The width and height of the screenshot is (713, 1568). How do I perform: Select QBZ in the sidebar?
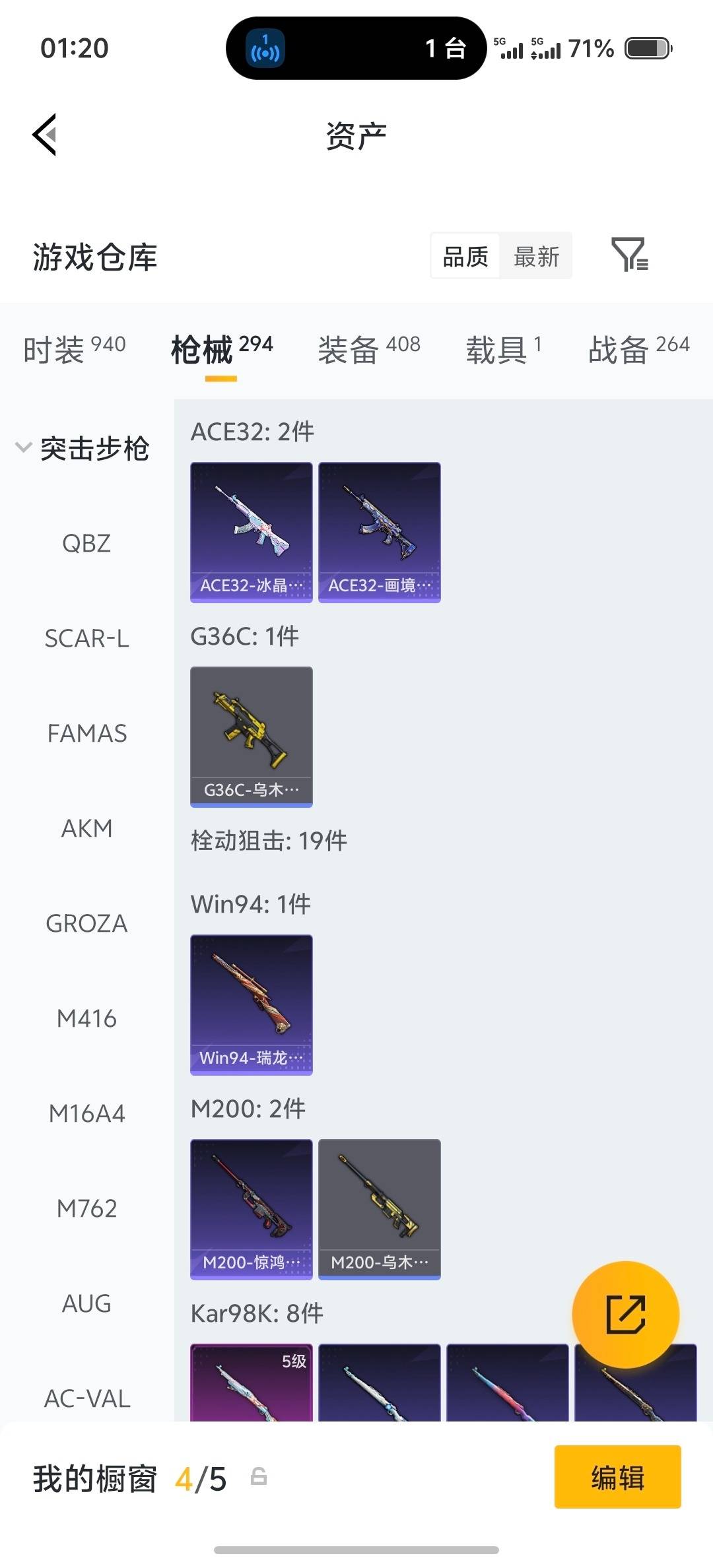(86, 543)
